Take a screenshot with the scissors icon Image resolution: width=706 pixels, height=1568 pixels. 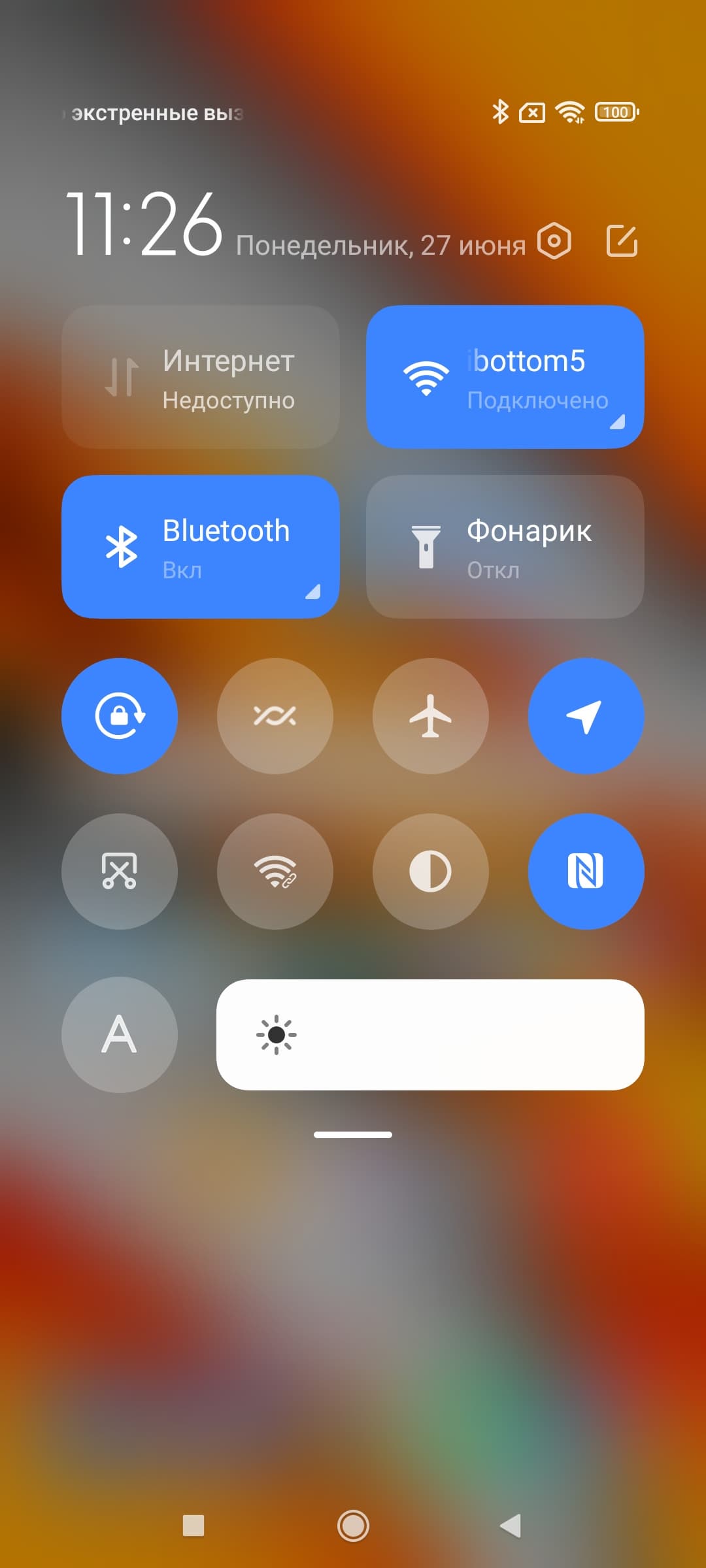pyautogui.click(x=120, y=872)
